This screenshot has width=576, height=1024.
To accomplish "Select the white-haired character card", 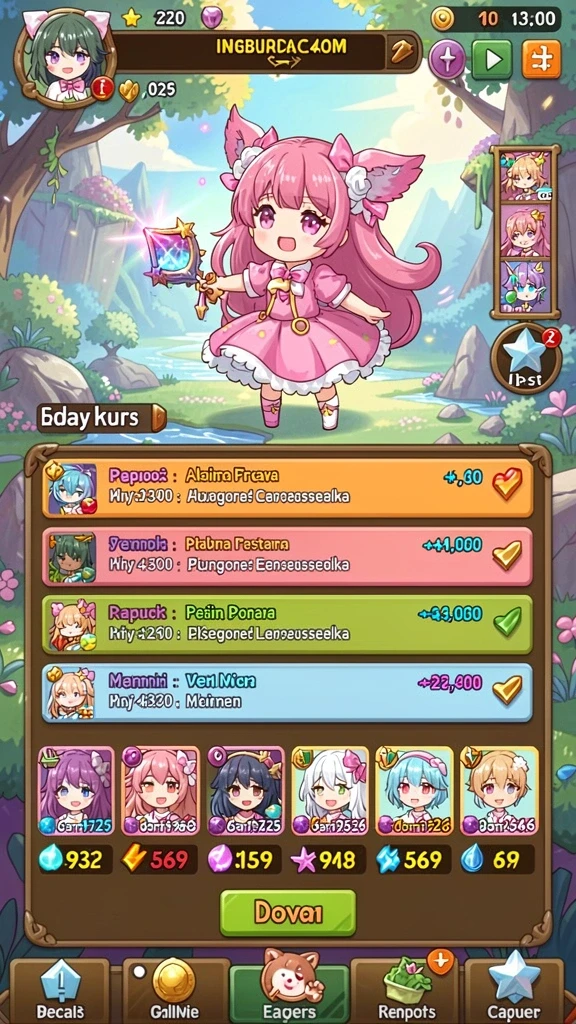I will pos(330,791).
